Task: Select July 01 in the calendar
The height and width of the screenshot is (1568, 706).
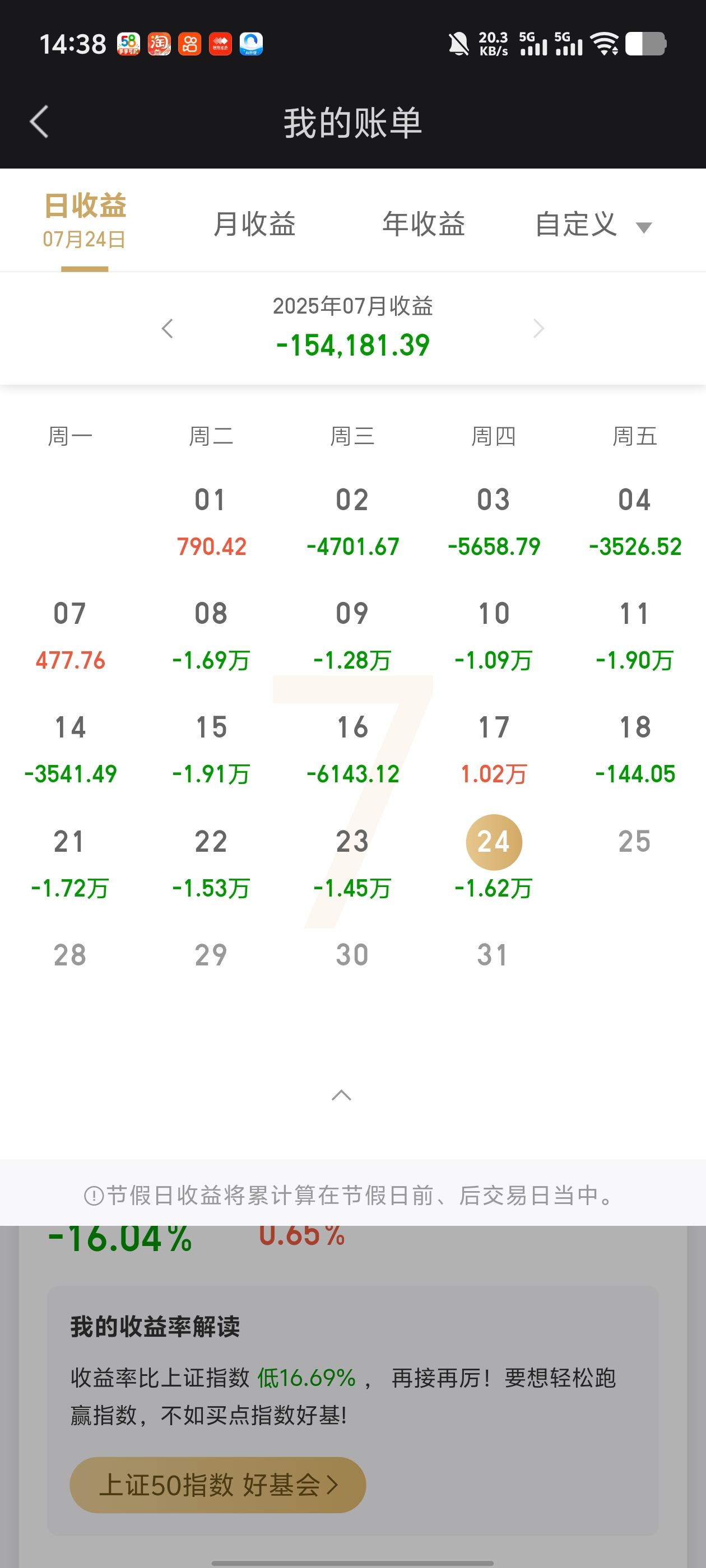Action: point(211,522)
